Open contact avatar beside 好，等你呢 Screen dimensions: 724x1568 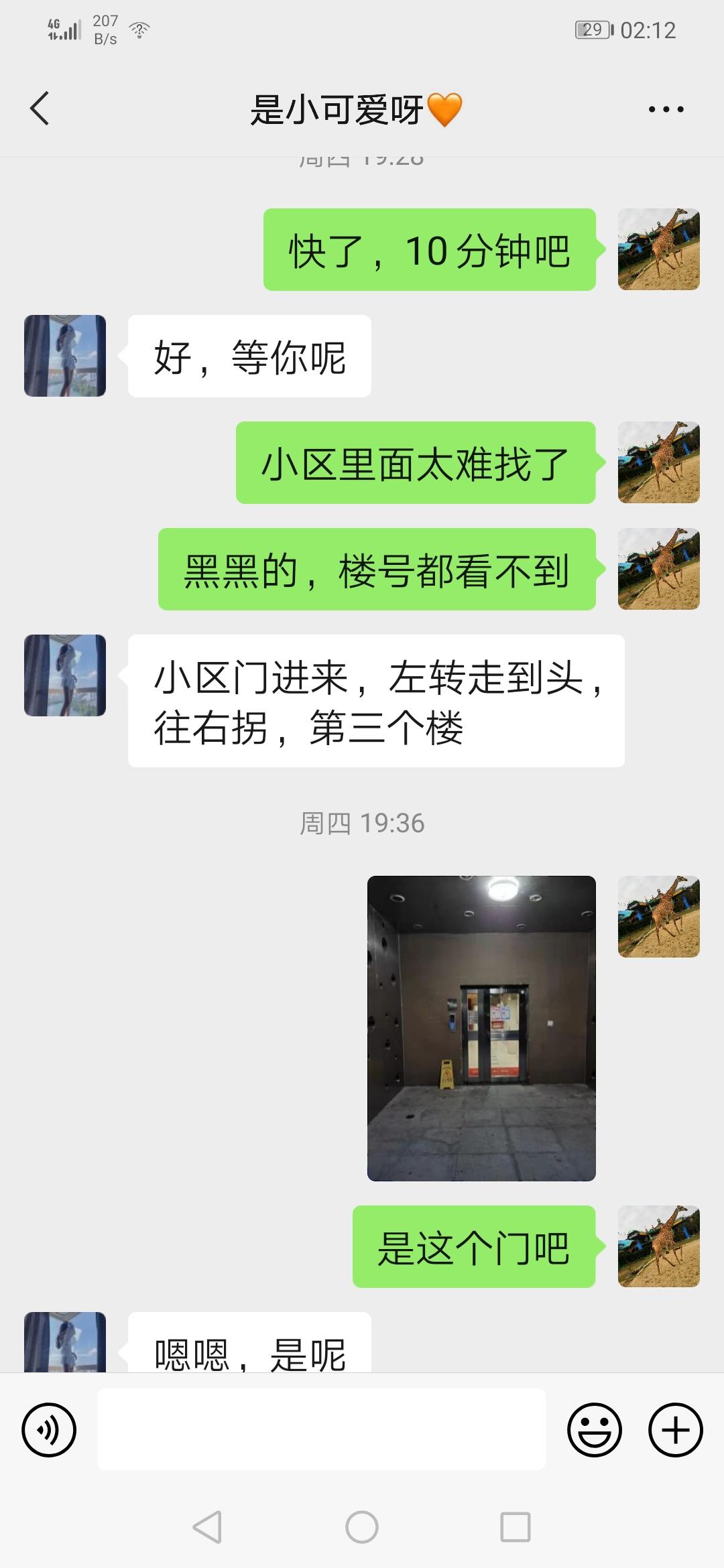pyautogui.click(x=65, y=356)
